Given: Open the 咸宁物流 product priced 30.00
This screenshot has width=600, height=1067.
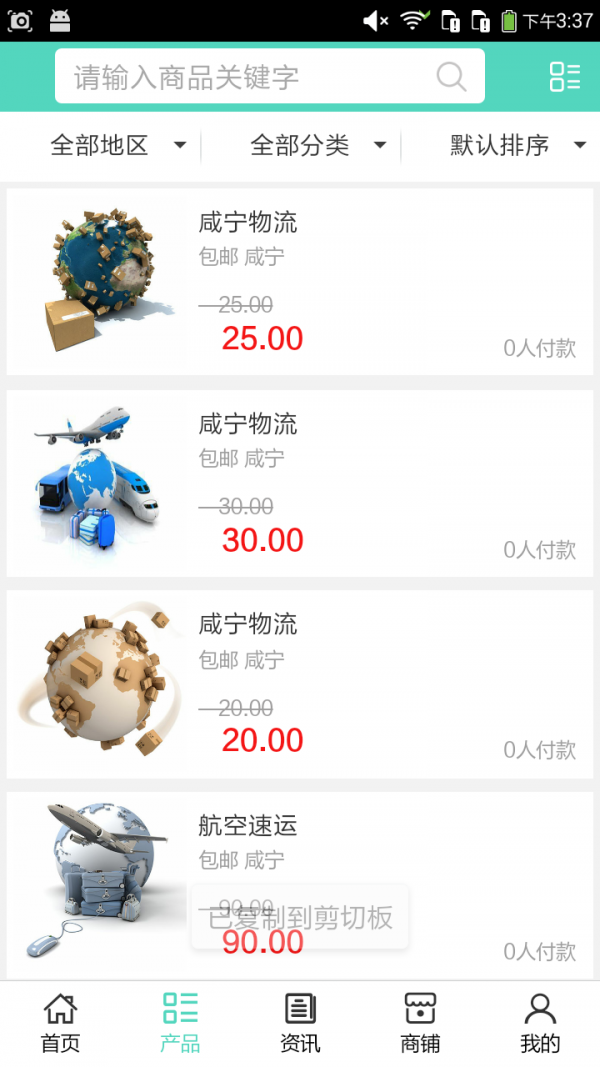Looking at the screenshot, I should (x=300, y=483).
